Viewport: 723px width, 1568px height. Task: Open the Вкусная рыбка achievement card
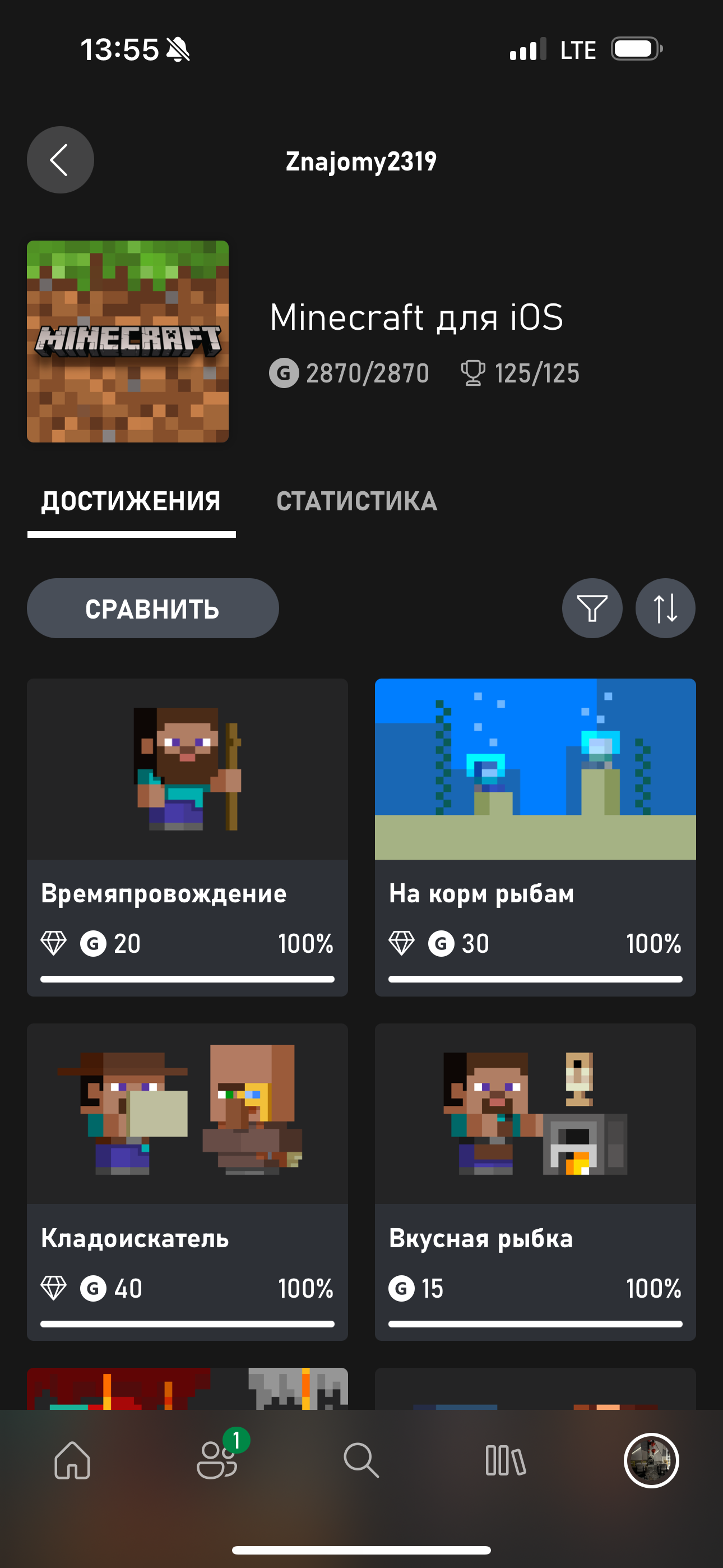click(536, 1182)
